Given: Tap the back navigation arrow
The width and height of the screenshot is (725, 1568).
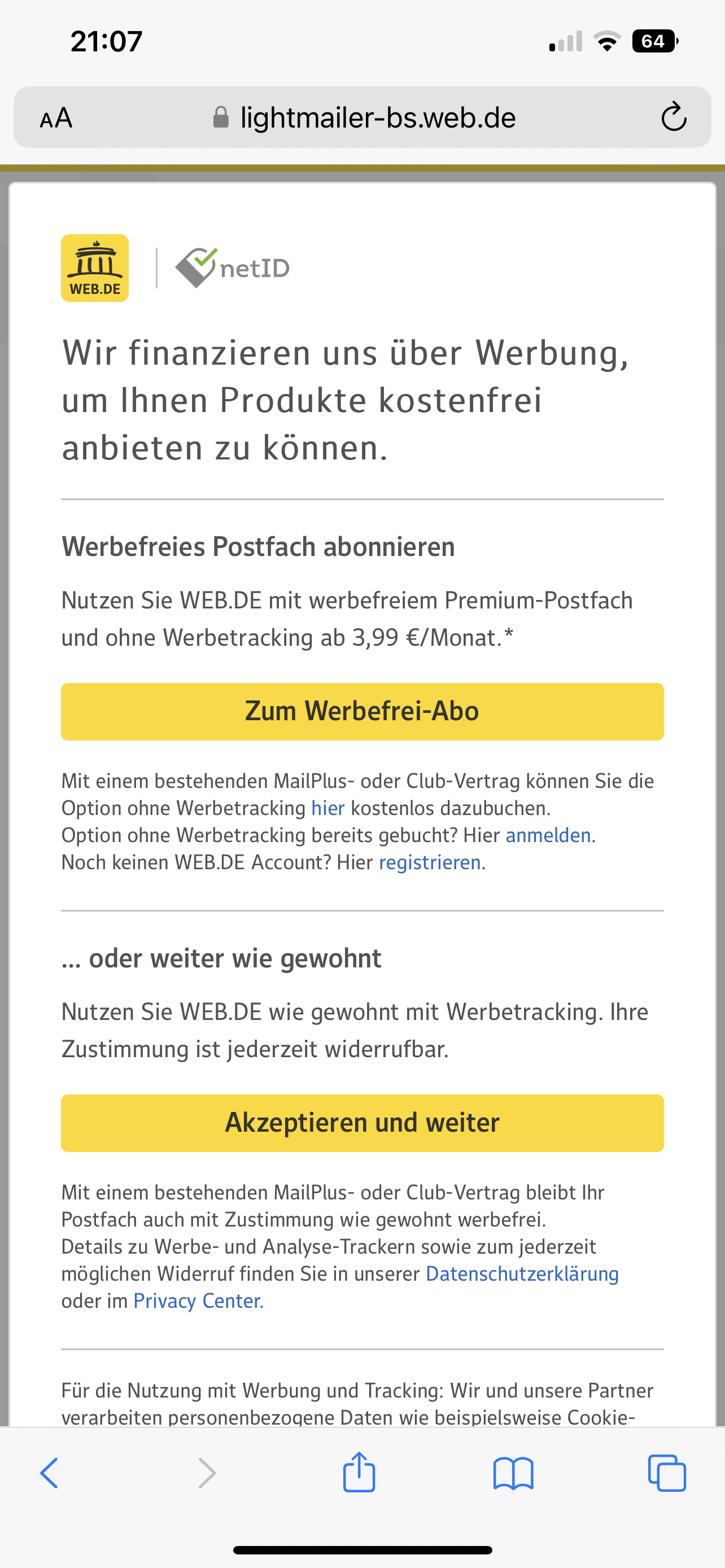Looking at the screenshot, I should click(x=50, y=1473).
